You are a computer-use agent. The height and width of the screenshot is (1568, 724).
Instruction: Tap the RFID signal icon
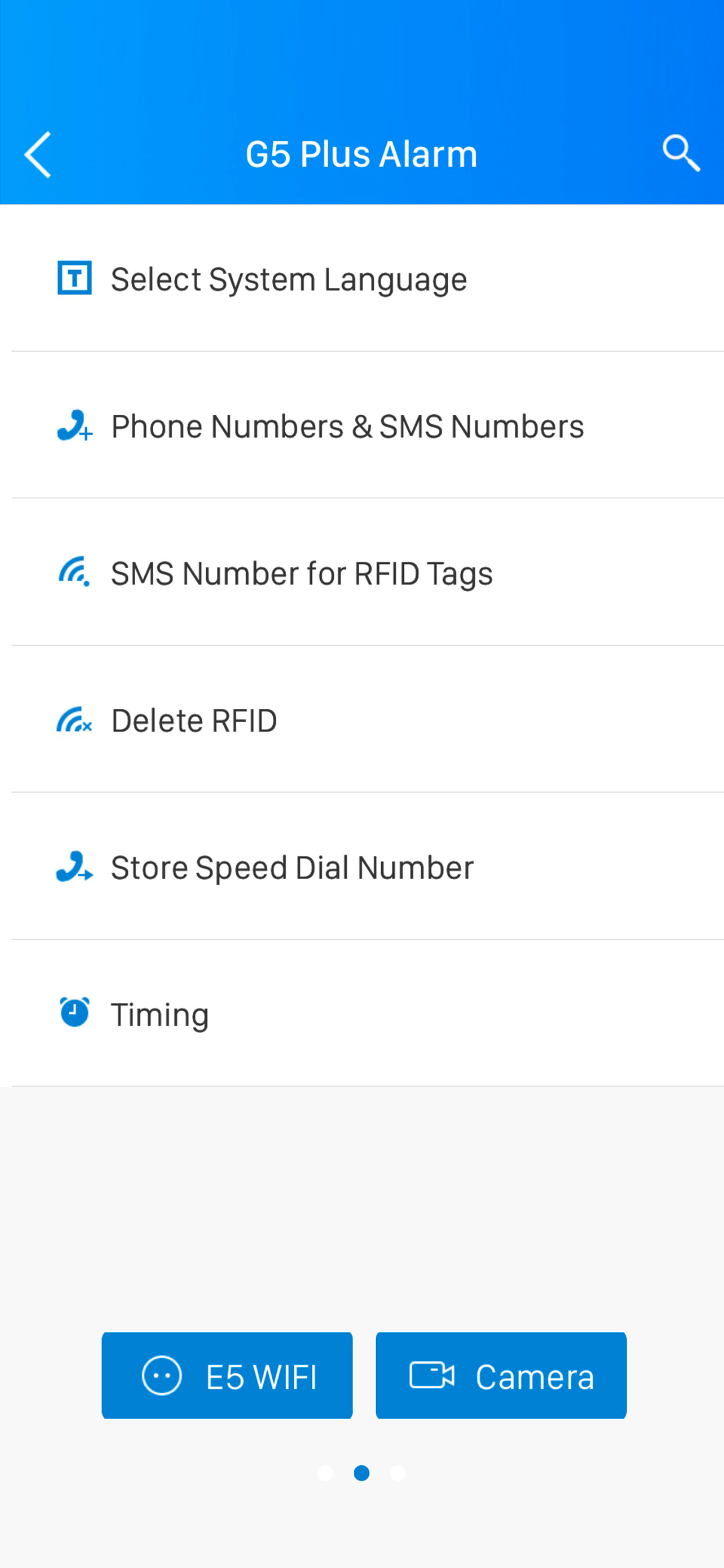(73, 572)
